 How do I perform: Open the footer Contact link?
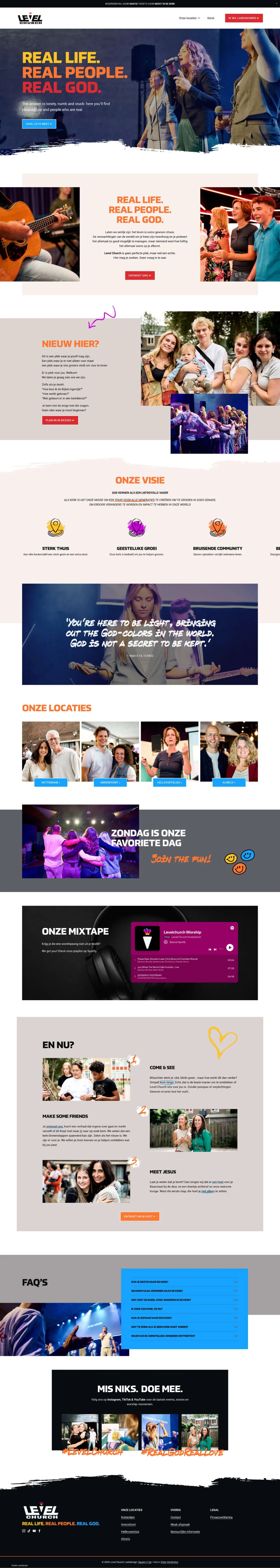[x=175, y=1517]
